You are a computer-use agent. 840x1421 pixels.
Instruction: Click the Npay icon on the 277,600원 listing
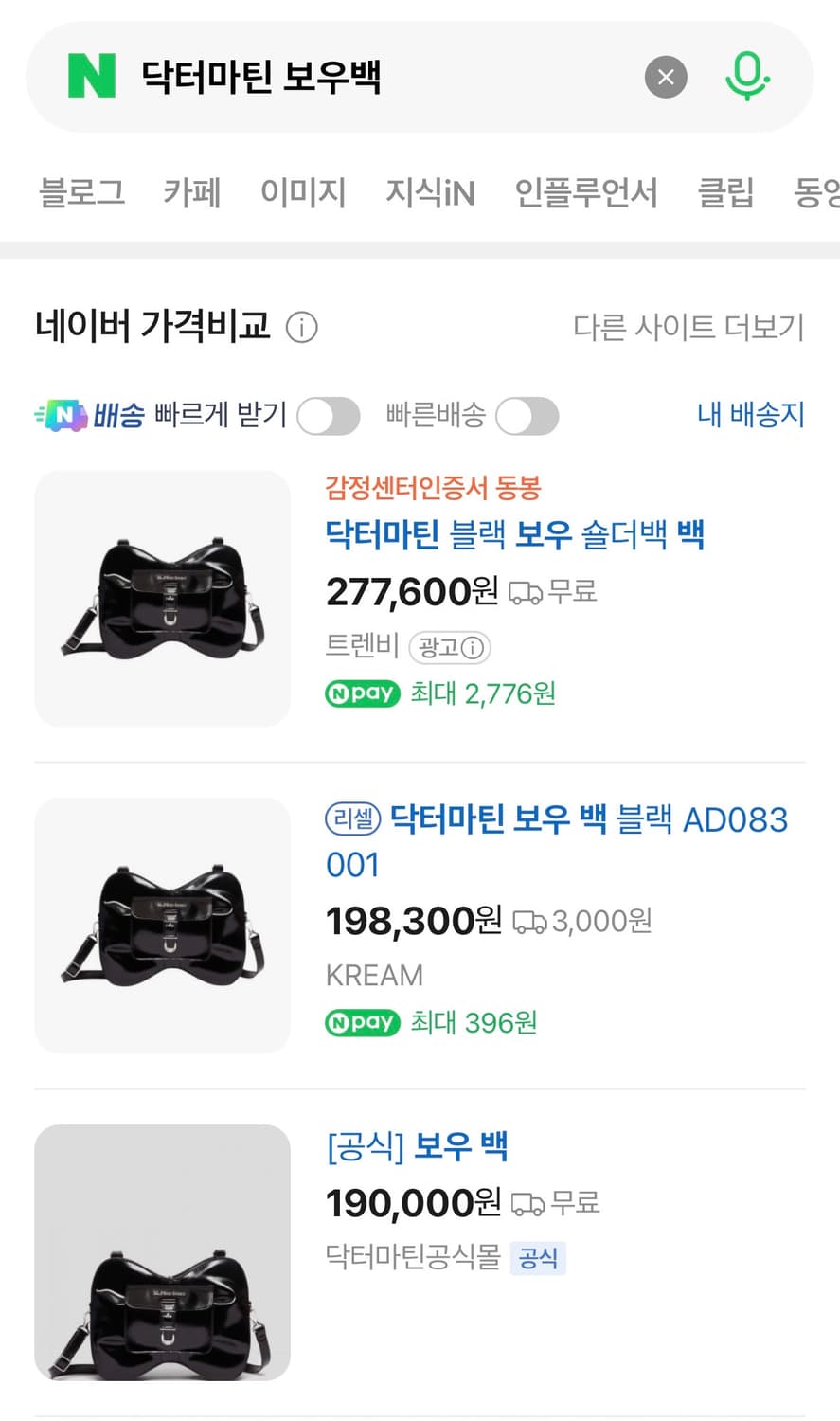(362, 693)
